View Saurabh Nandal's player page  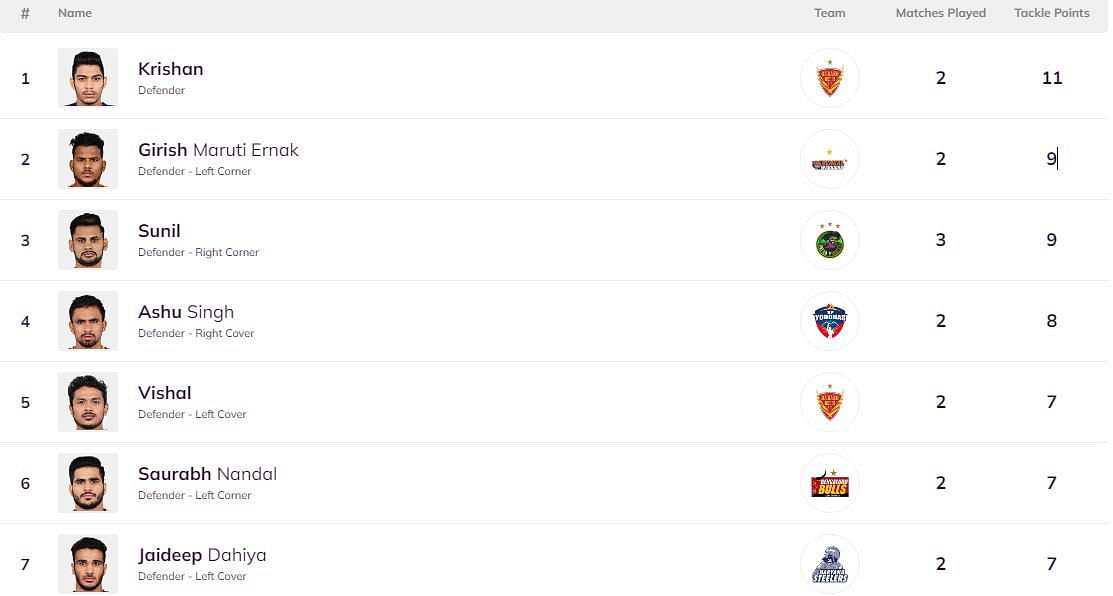coord(207,474)
